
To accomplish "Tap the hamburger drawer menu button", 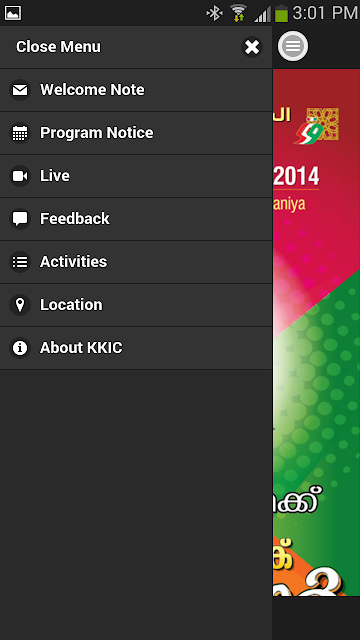I will [293, 46].
